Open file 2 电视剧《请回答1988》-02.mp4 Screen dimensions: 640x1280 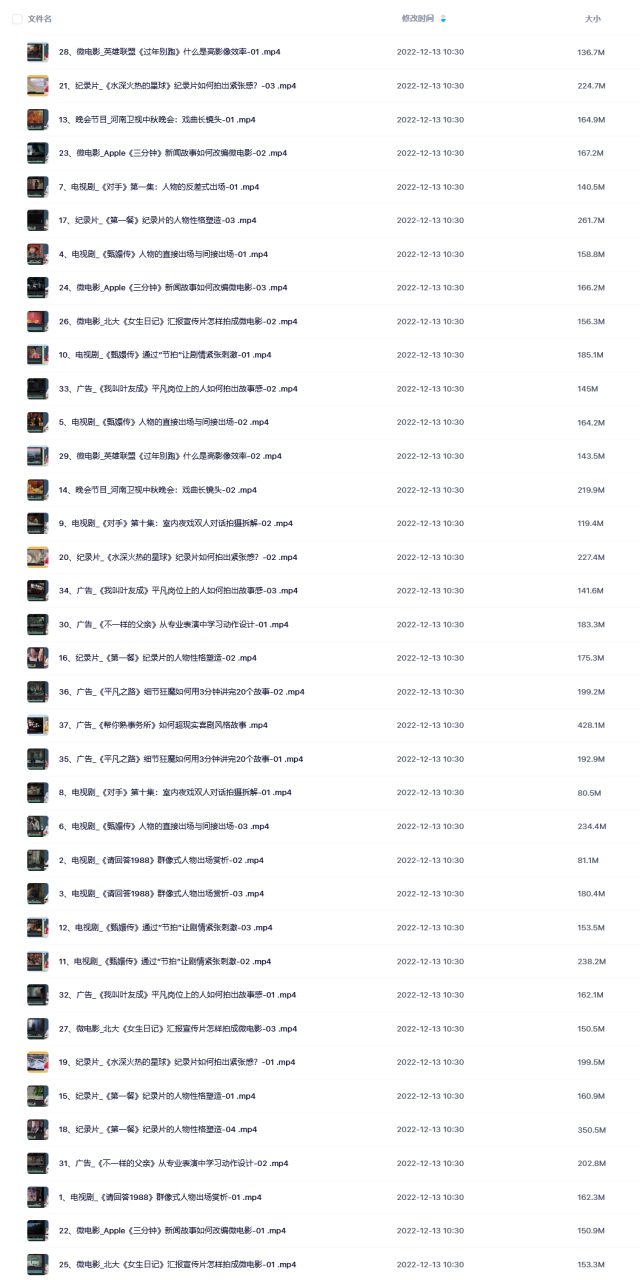click(161, 860)
